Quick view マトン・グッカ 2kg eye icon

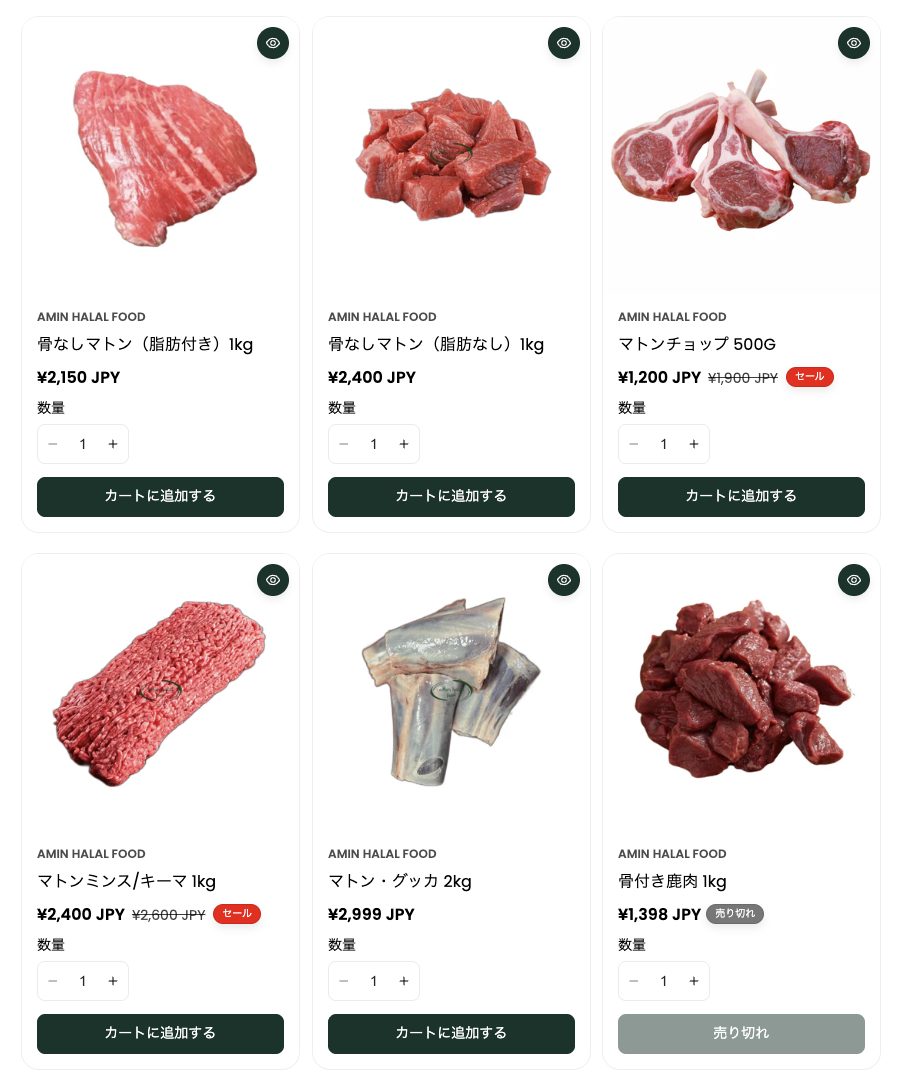(564, 580)
